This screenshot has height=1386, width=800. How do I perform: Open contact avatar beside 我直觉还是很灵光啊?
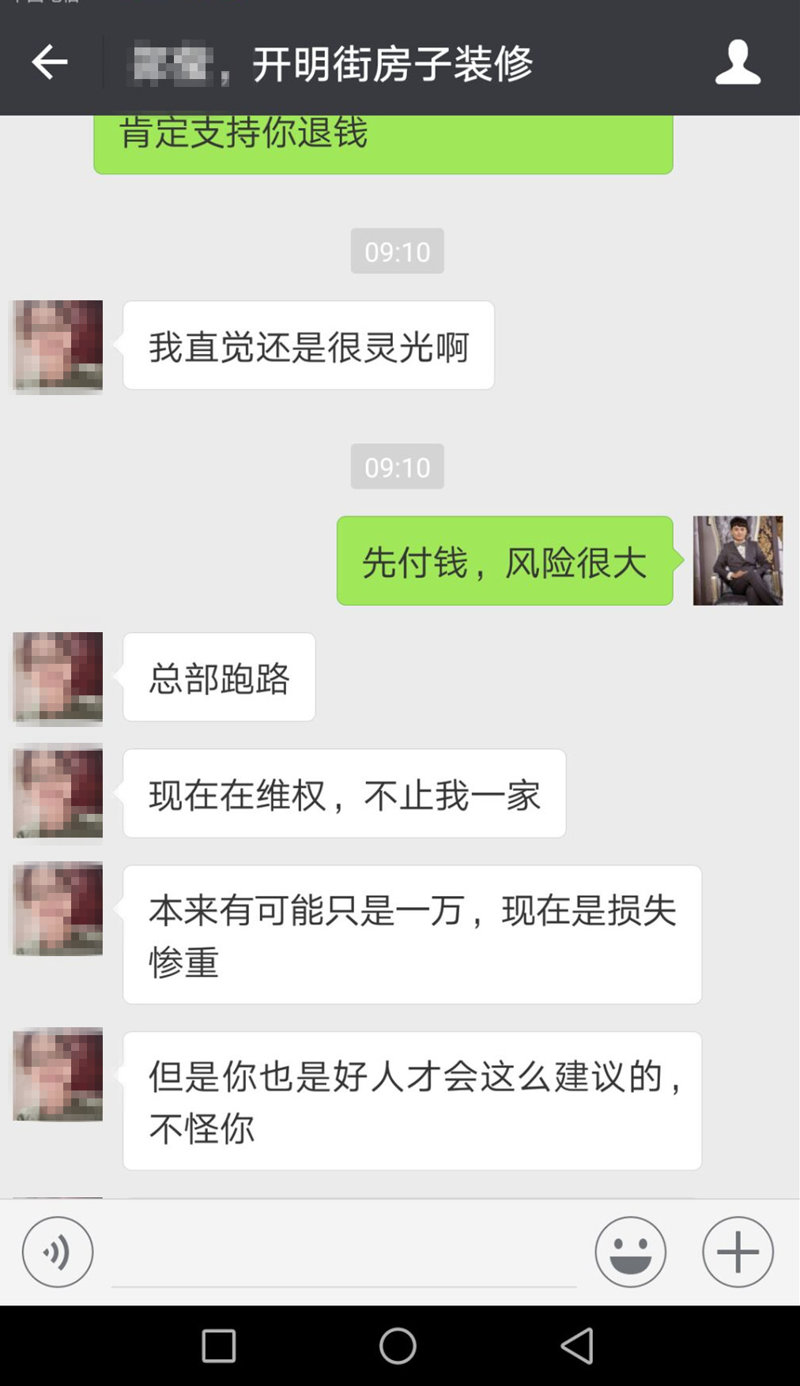[58, 345]
